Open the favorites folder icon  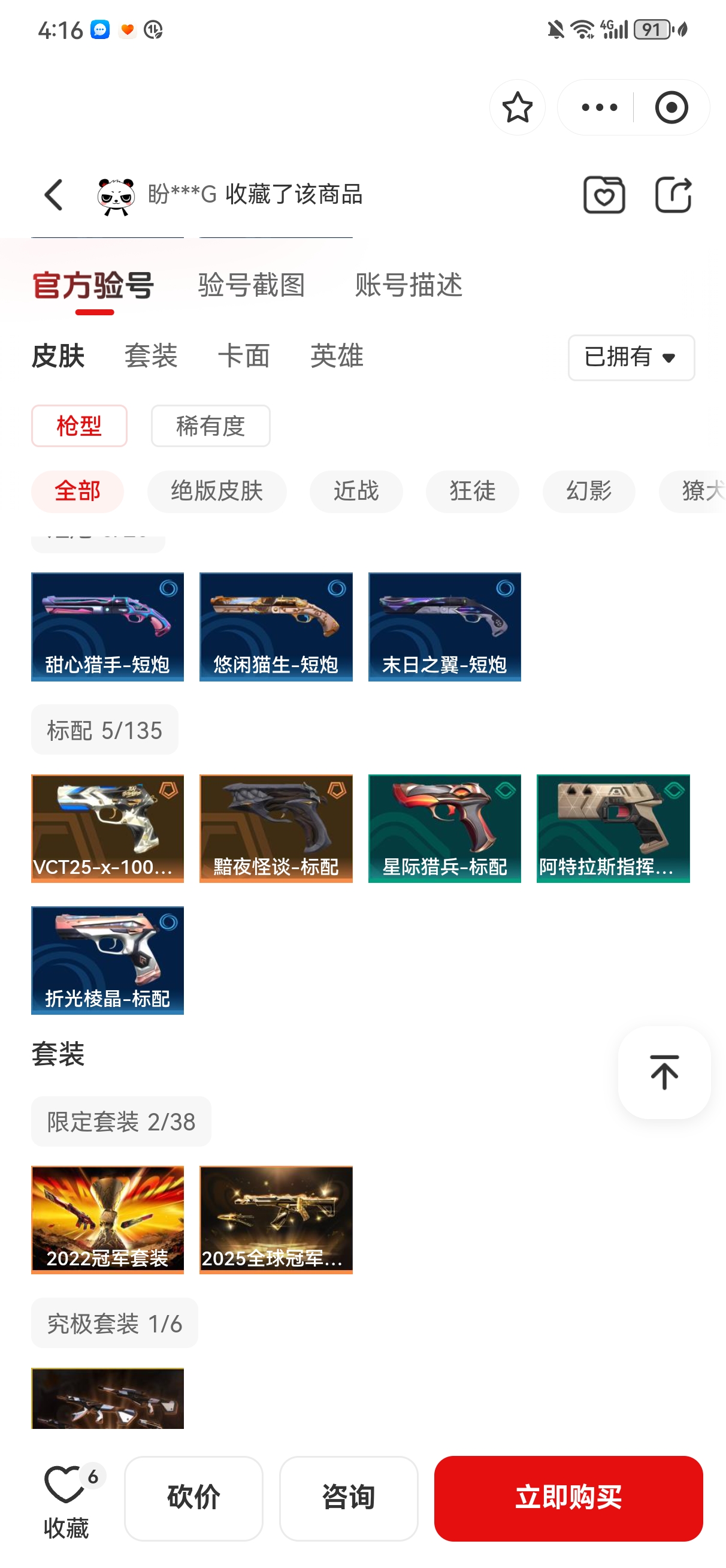(x=604, y=195)
